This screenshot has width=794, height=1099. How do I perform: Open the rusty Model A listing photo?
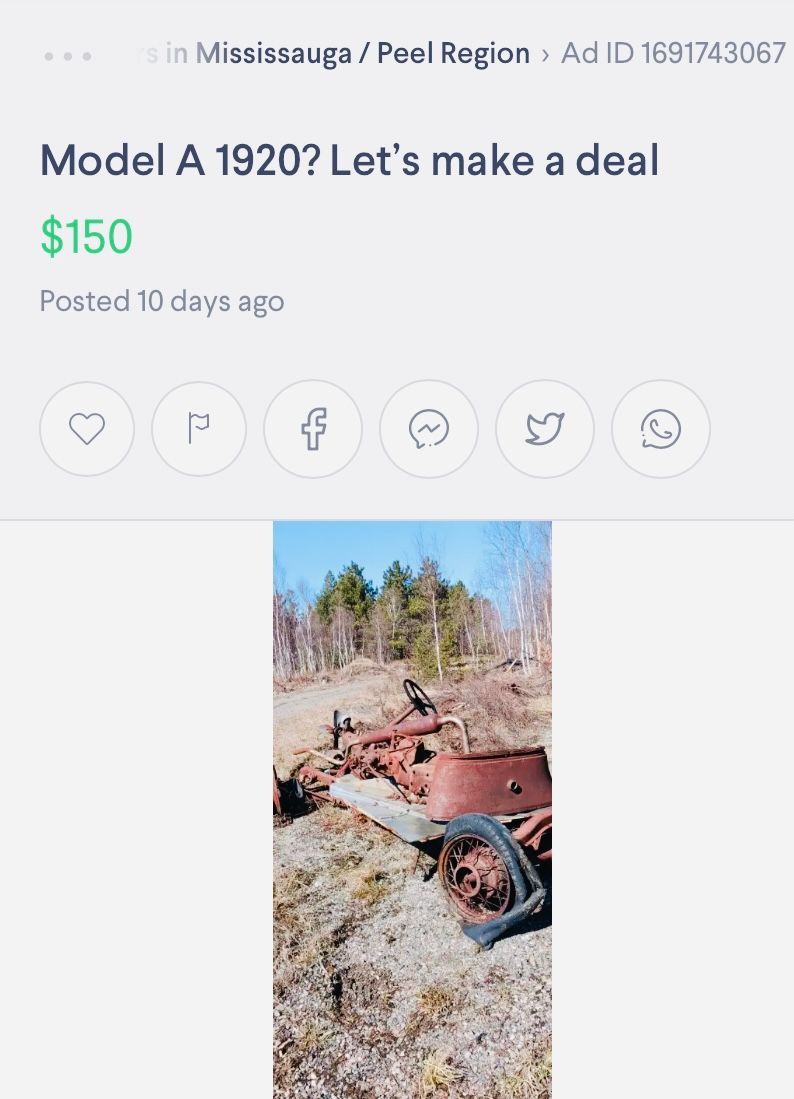[412, 809]
